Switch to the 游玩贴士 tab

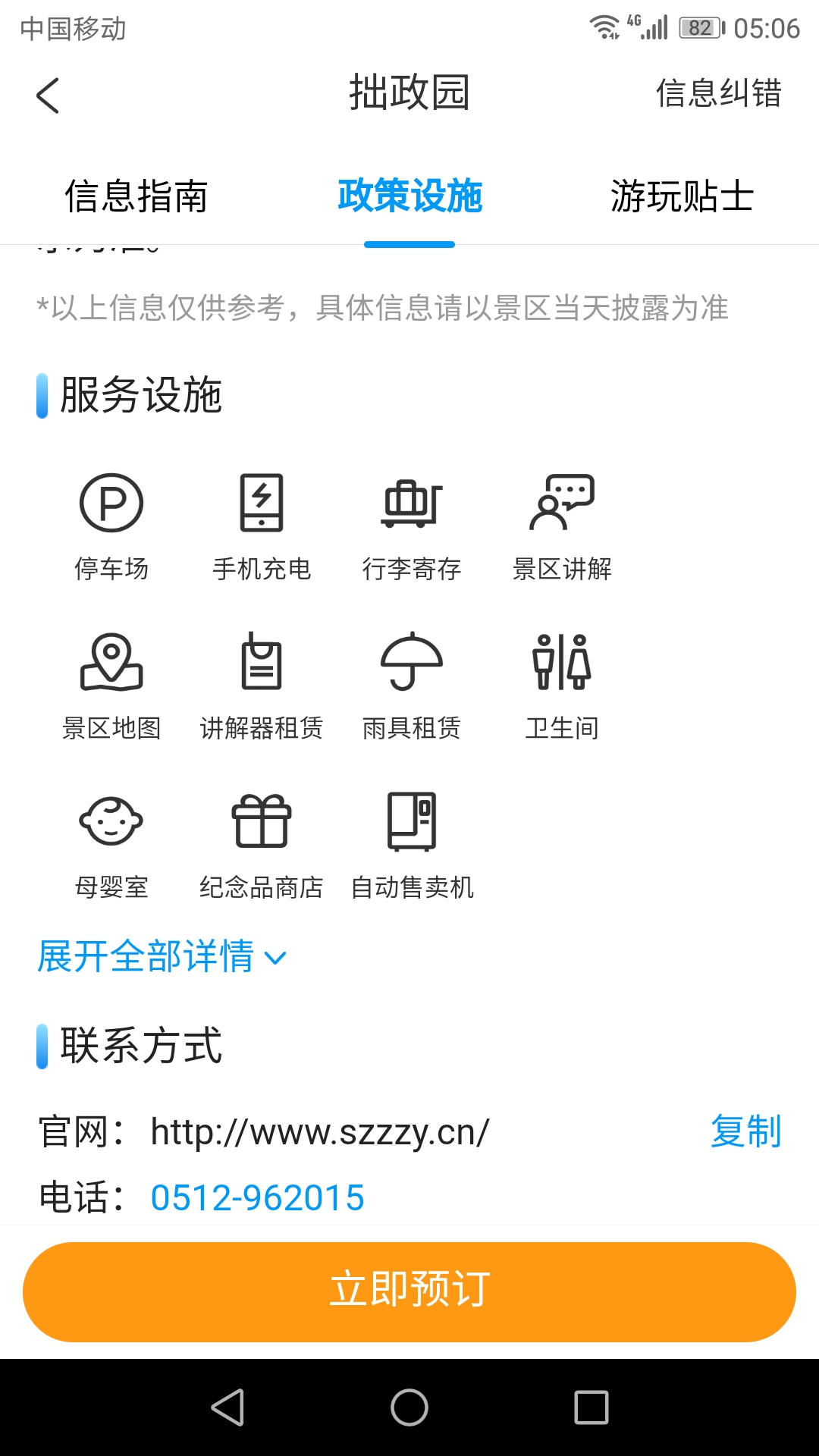[682, 196]
